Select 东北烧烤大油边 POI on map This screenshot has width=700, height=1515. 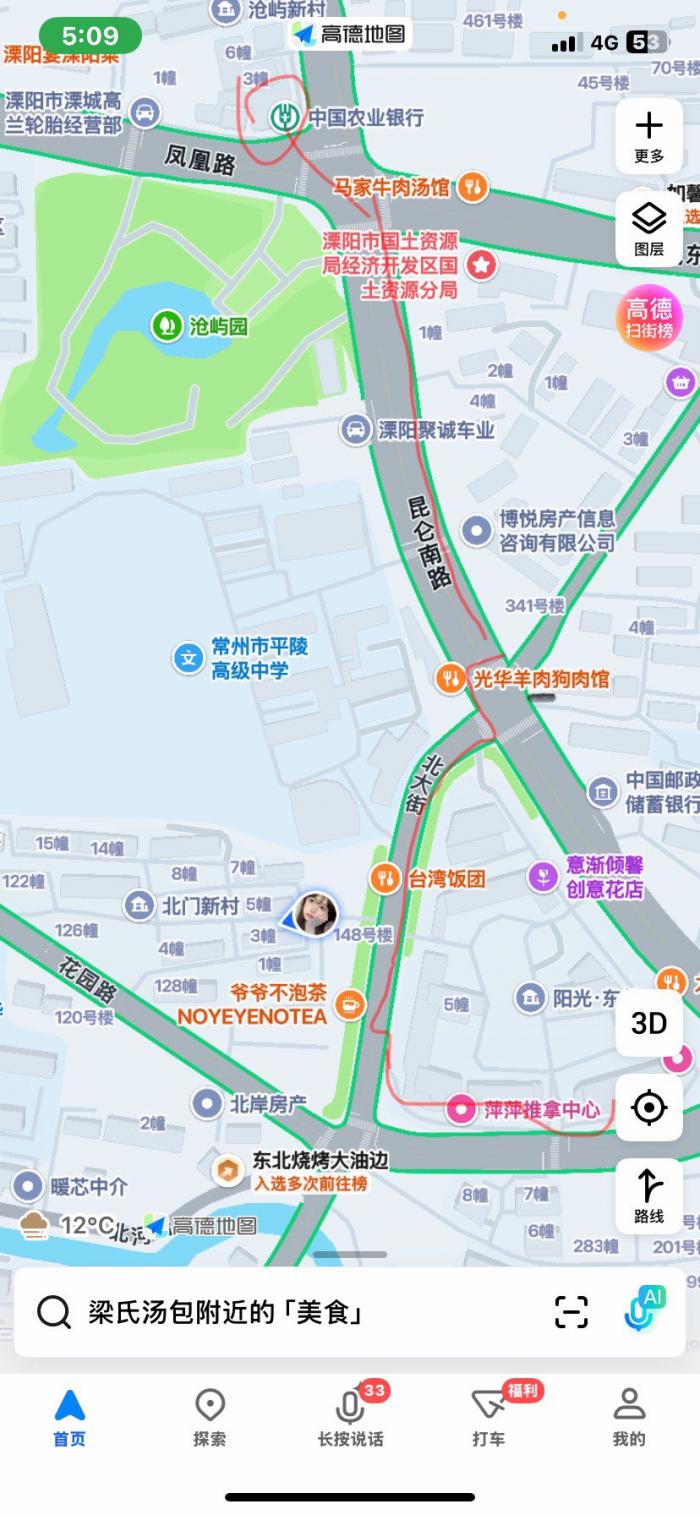228,1169
